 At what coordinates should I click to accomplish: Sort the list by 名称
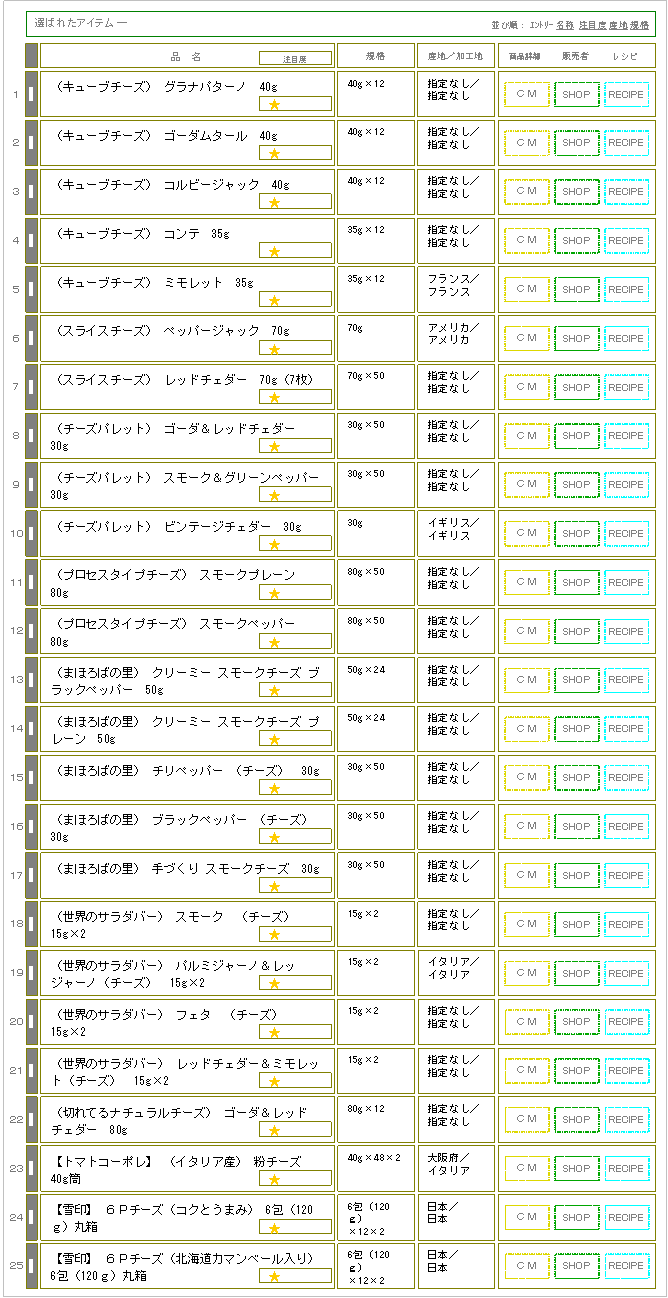[565, 24]
